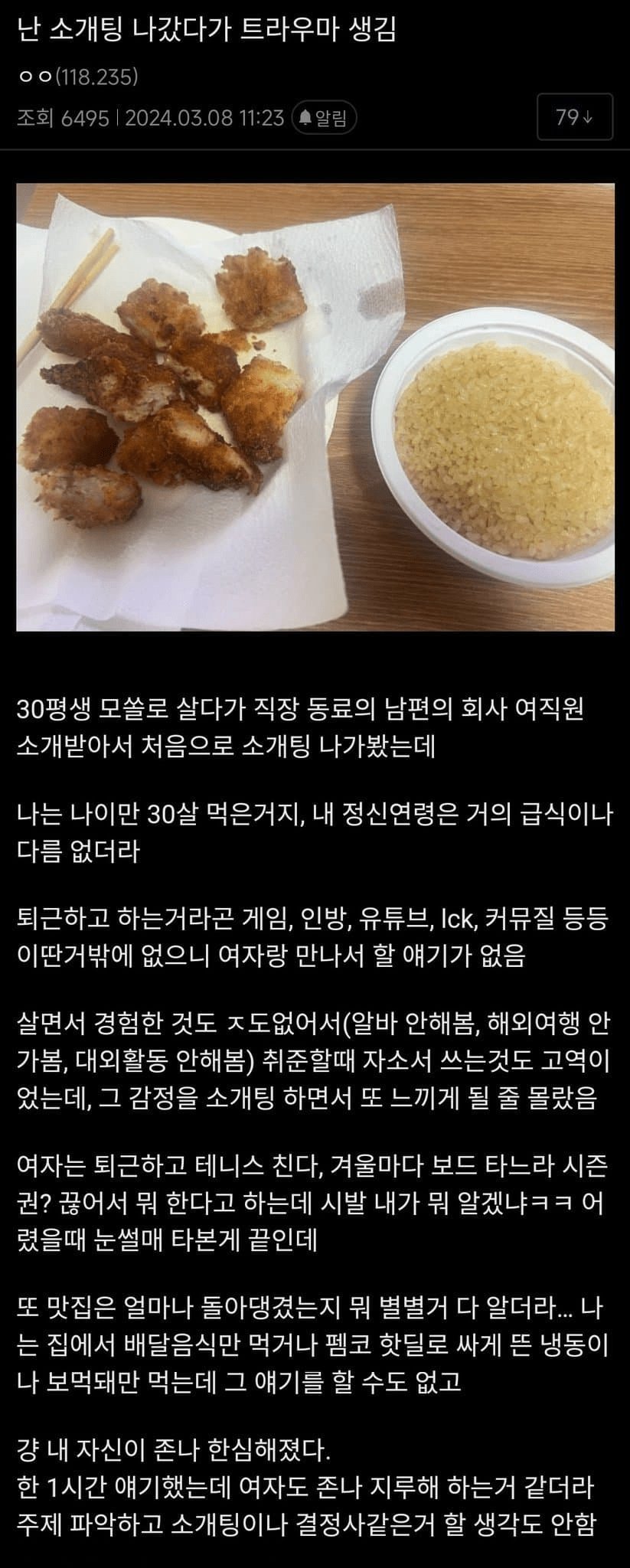Click the downward arrow in the comment counter

(587, 116)
